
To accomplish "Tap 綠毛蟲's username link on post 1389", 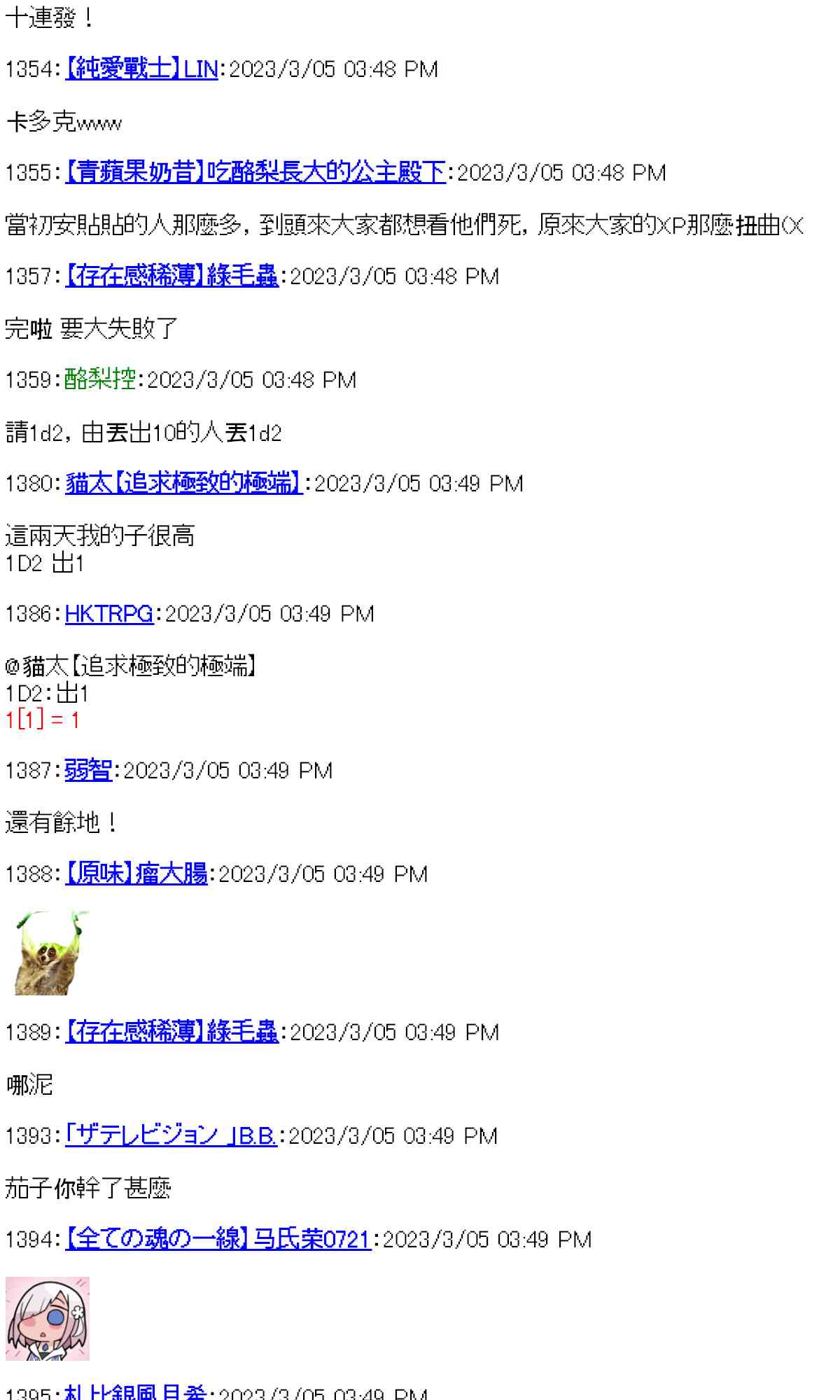I will click(171, 1032).
